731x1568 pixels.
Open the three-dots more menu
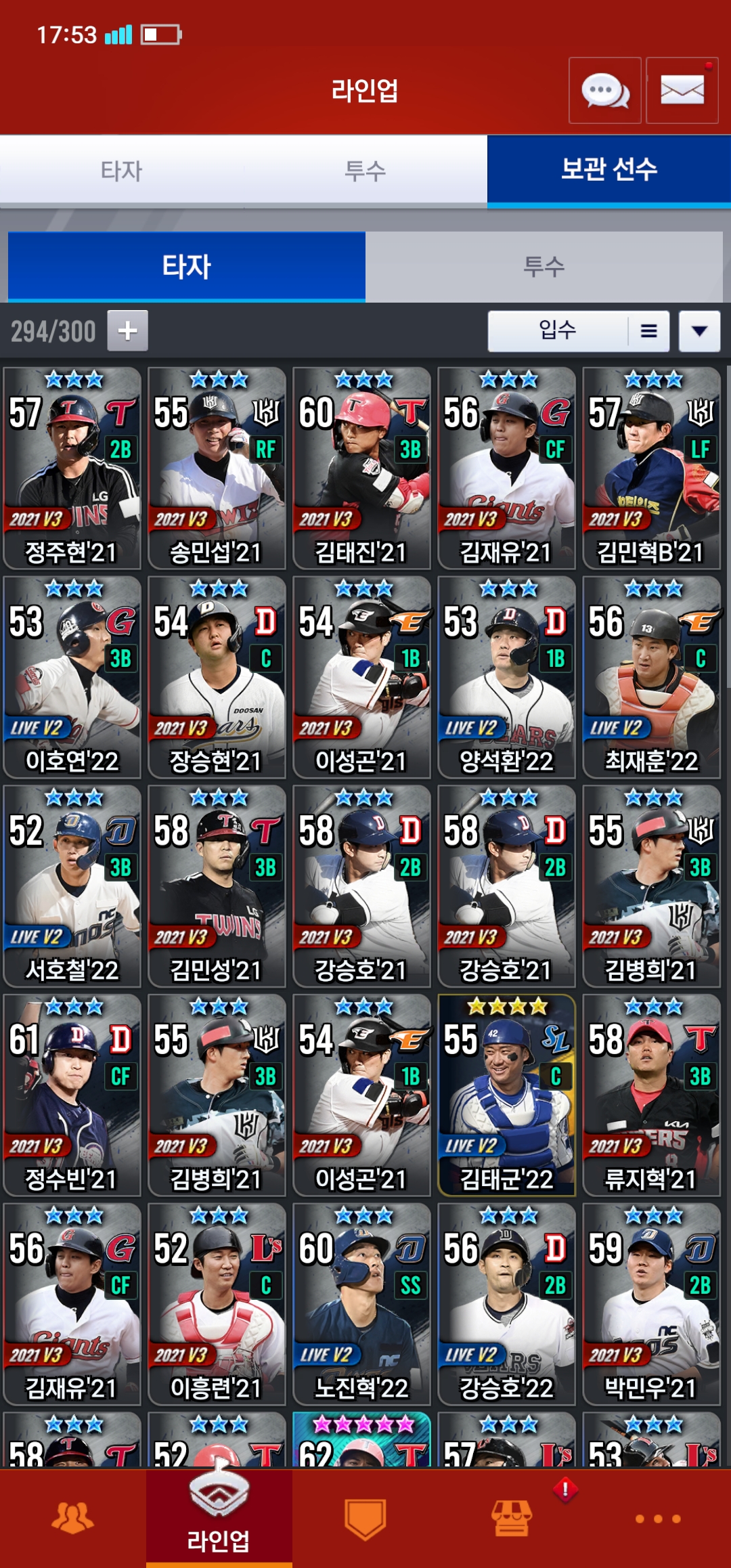click(x=658, y=1518)
